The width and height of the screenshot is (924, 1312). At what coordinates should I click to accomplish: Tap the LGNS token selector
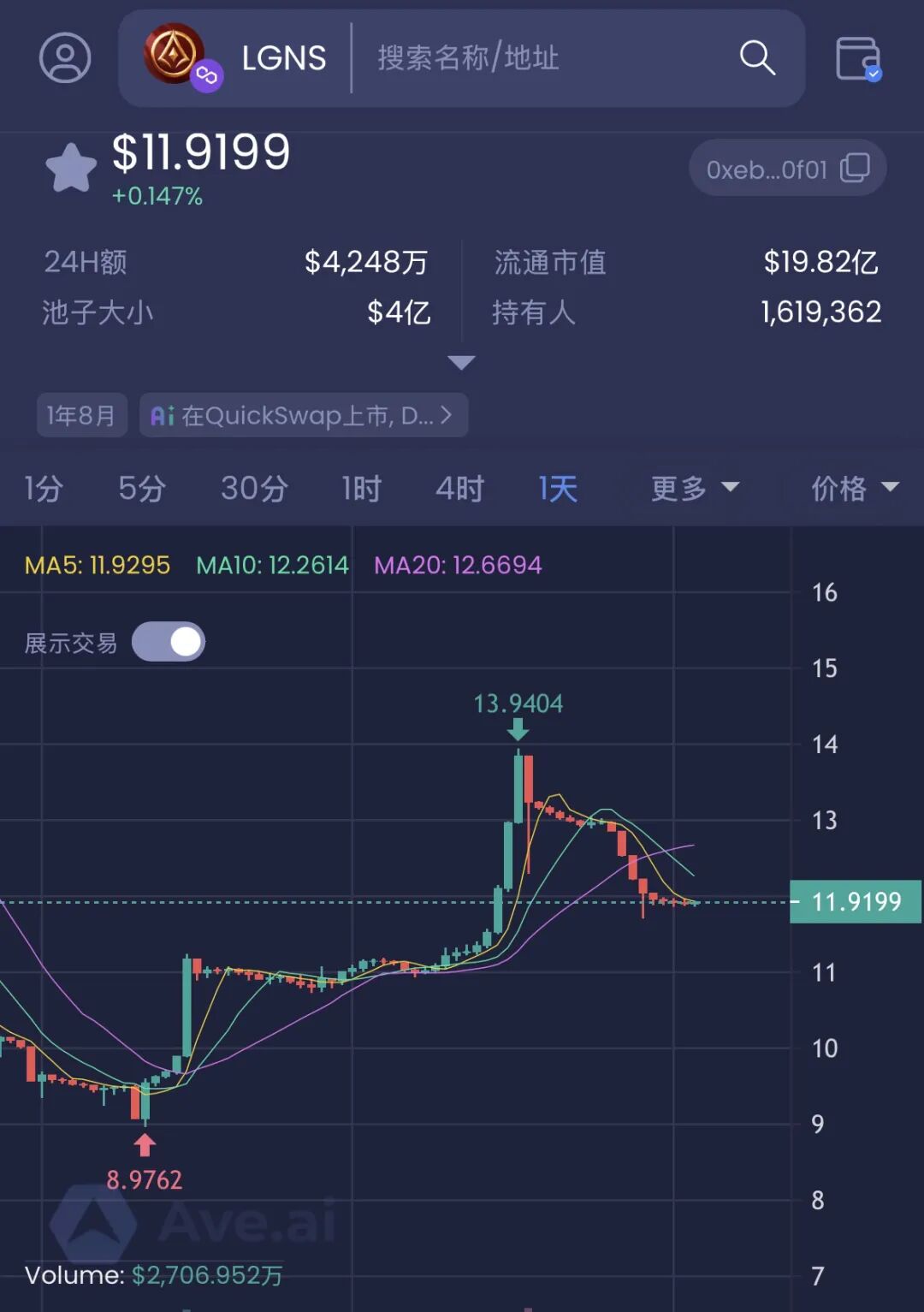pyautogui.click(x=236, y=58)
